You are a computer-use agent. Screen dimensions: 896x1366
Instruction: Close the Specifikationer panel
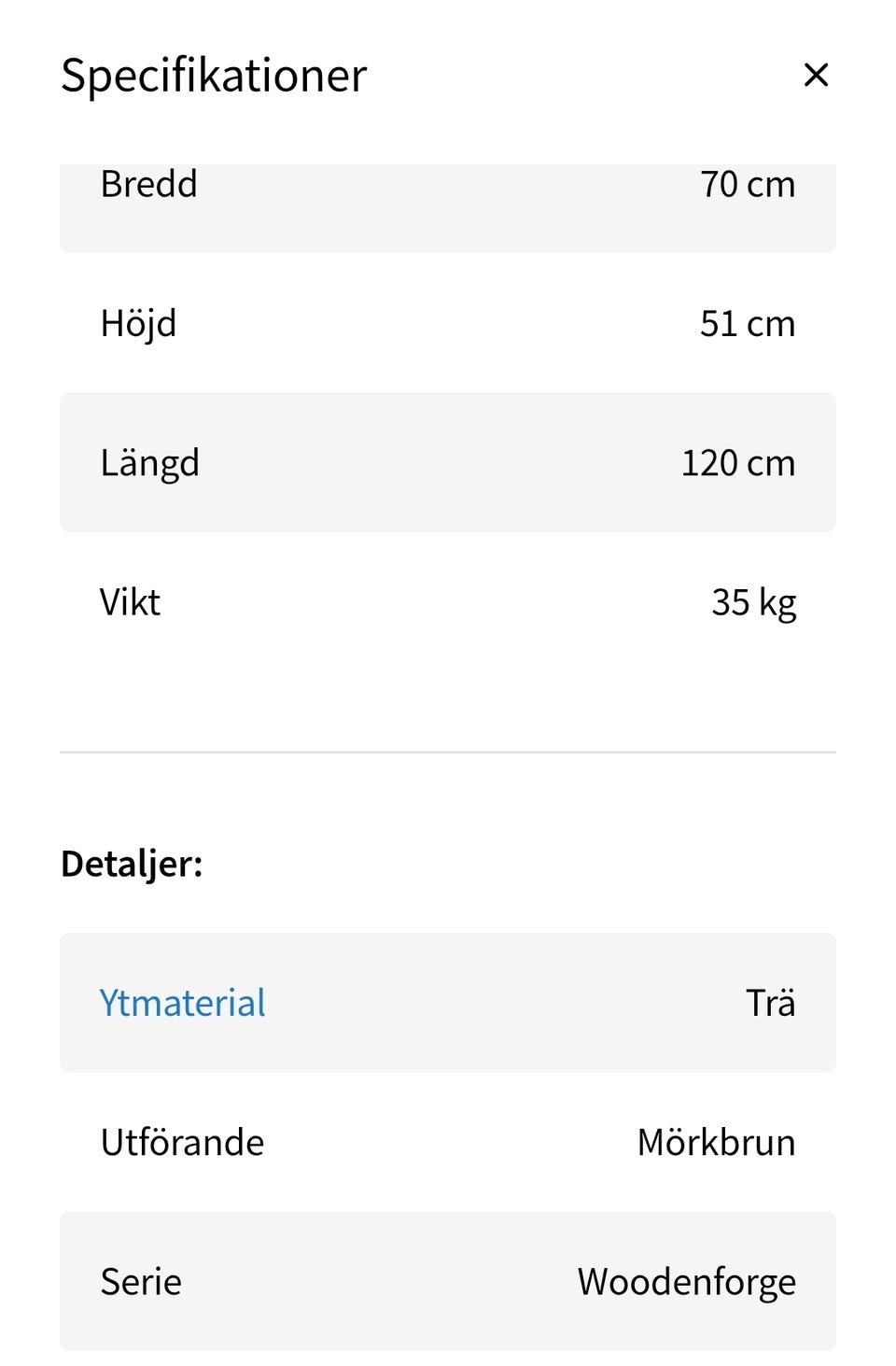click(816, 75)
